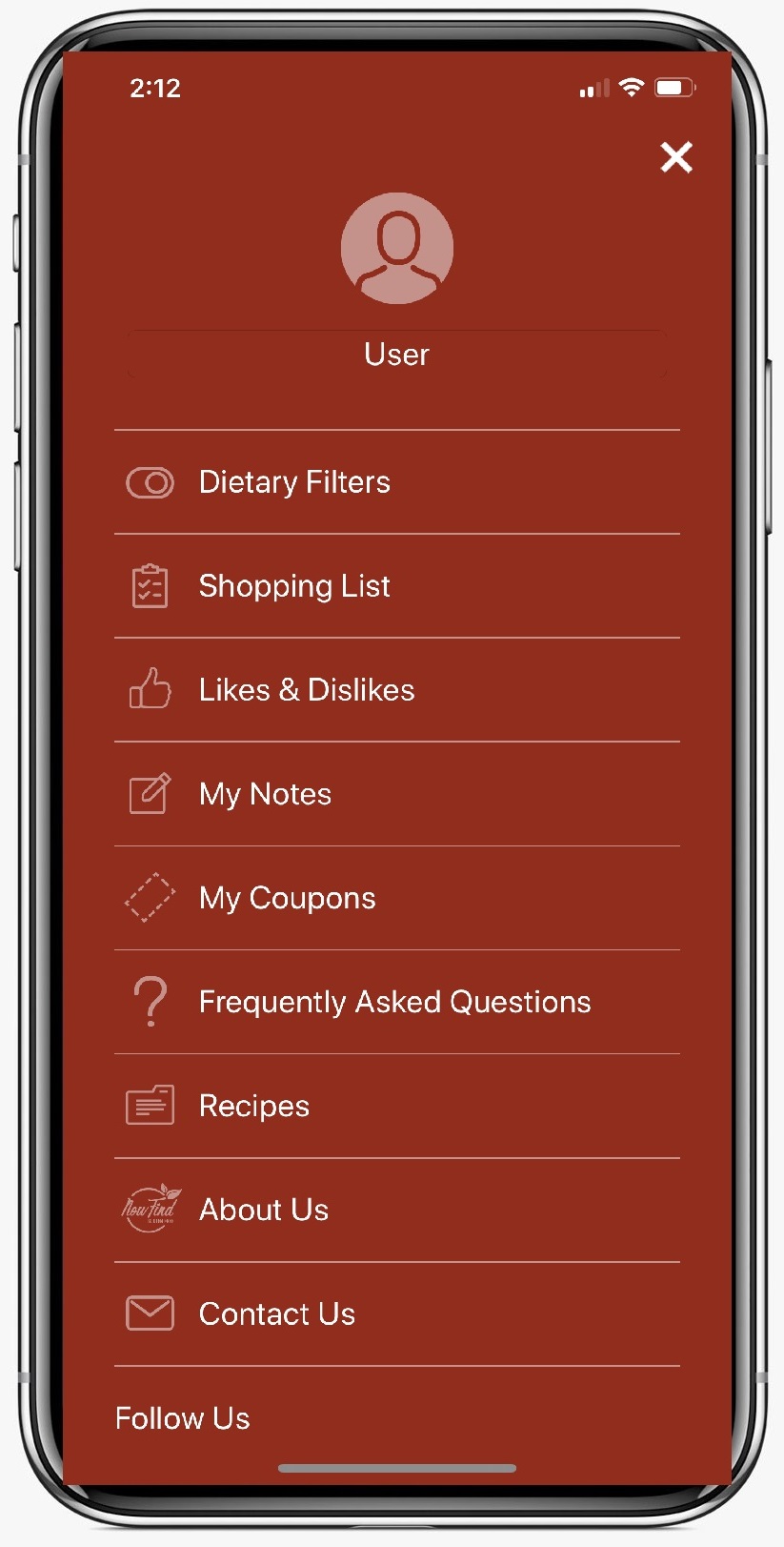Select Contact Us
The width and height of the screenshot is (784, 1547).
276,1313
